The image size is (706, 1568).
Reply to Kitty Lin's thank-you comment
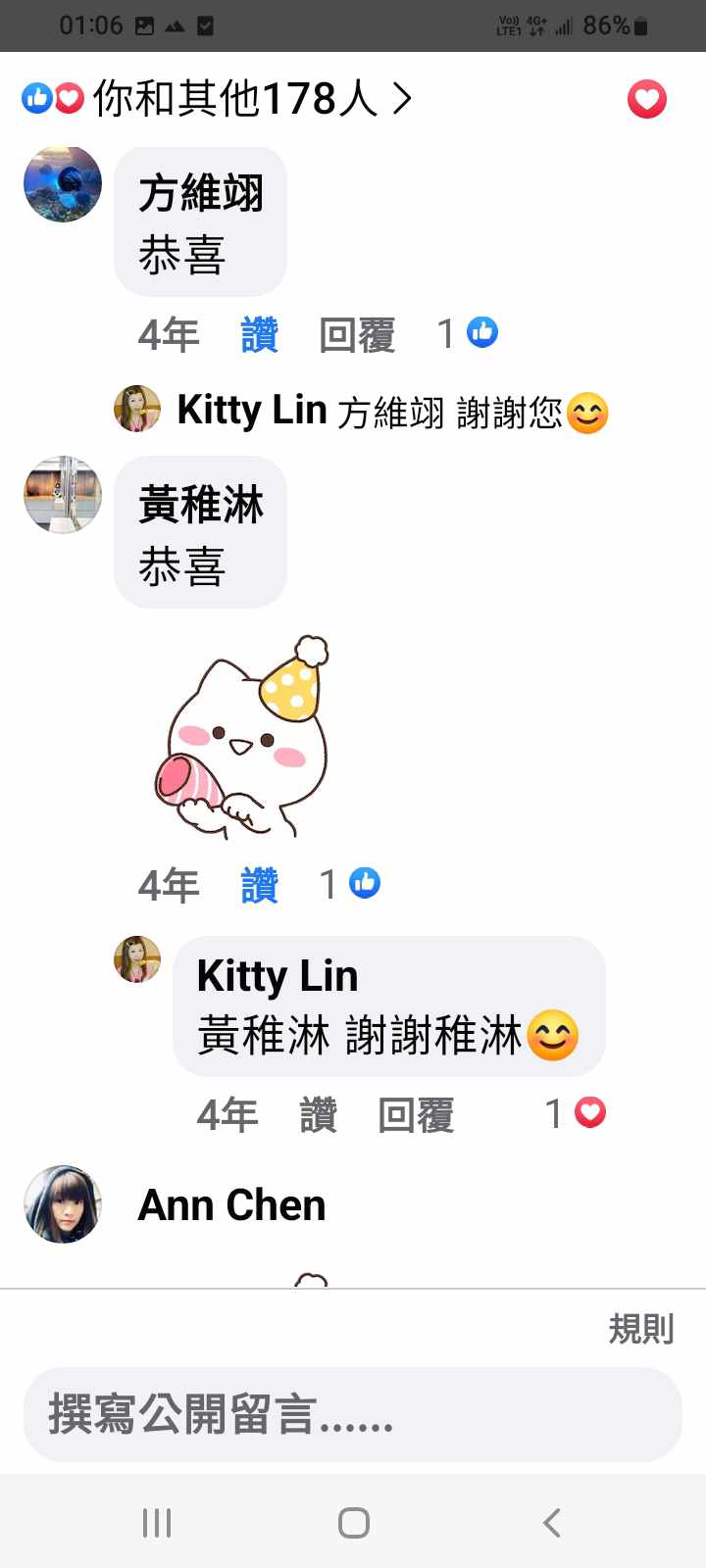pos(416,1115)
